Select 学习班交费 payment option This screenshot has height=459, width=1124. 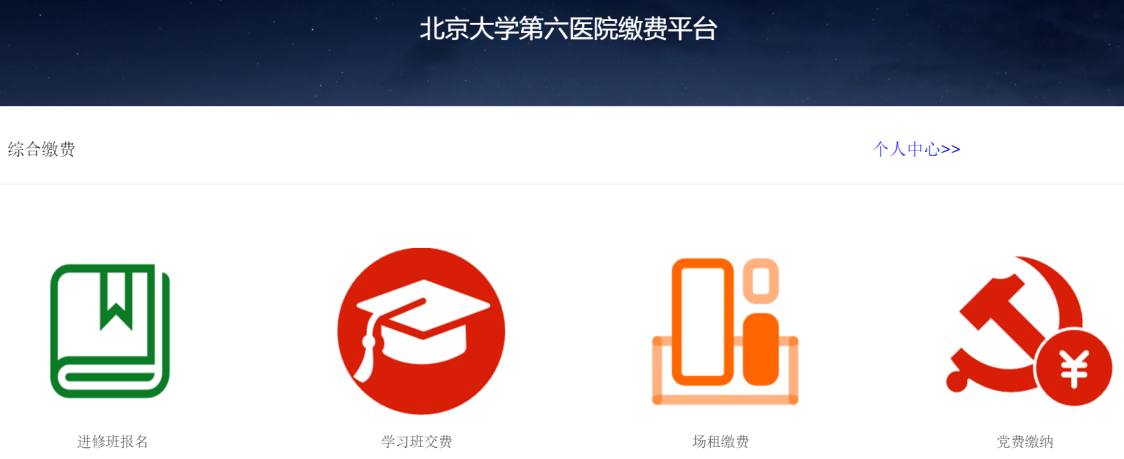(x=420, y=331)
